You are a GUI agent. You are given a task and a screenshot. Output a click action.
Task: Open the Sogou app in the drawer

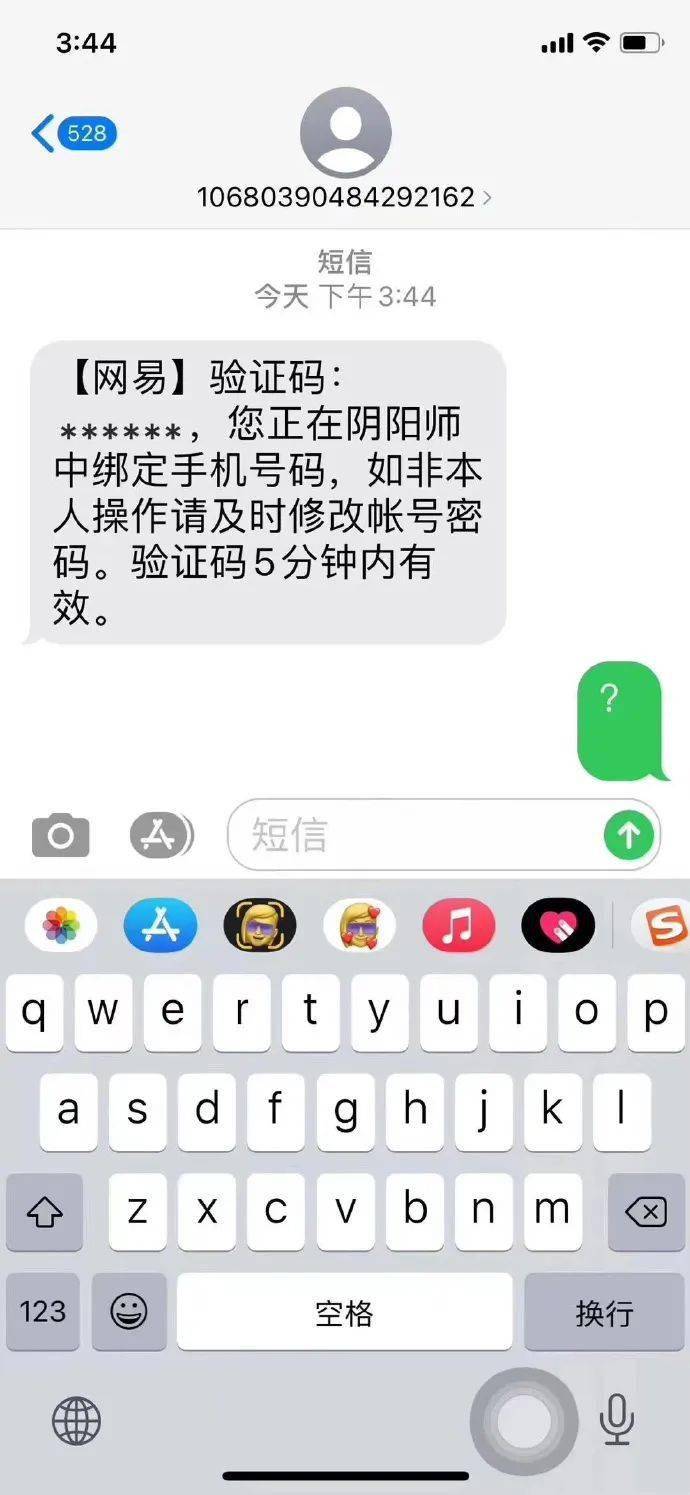(x=663, y=926)
